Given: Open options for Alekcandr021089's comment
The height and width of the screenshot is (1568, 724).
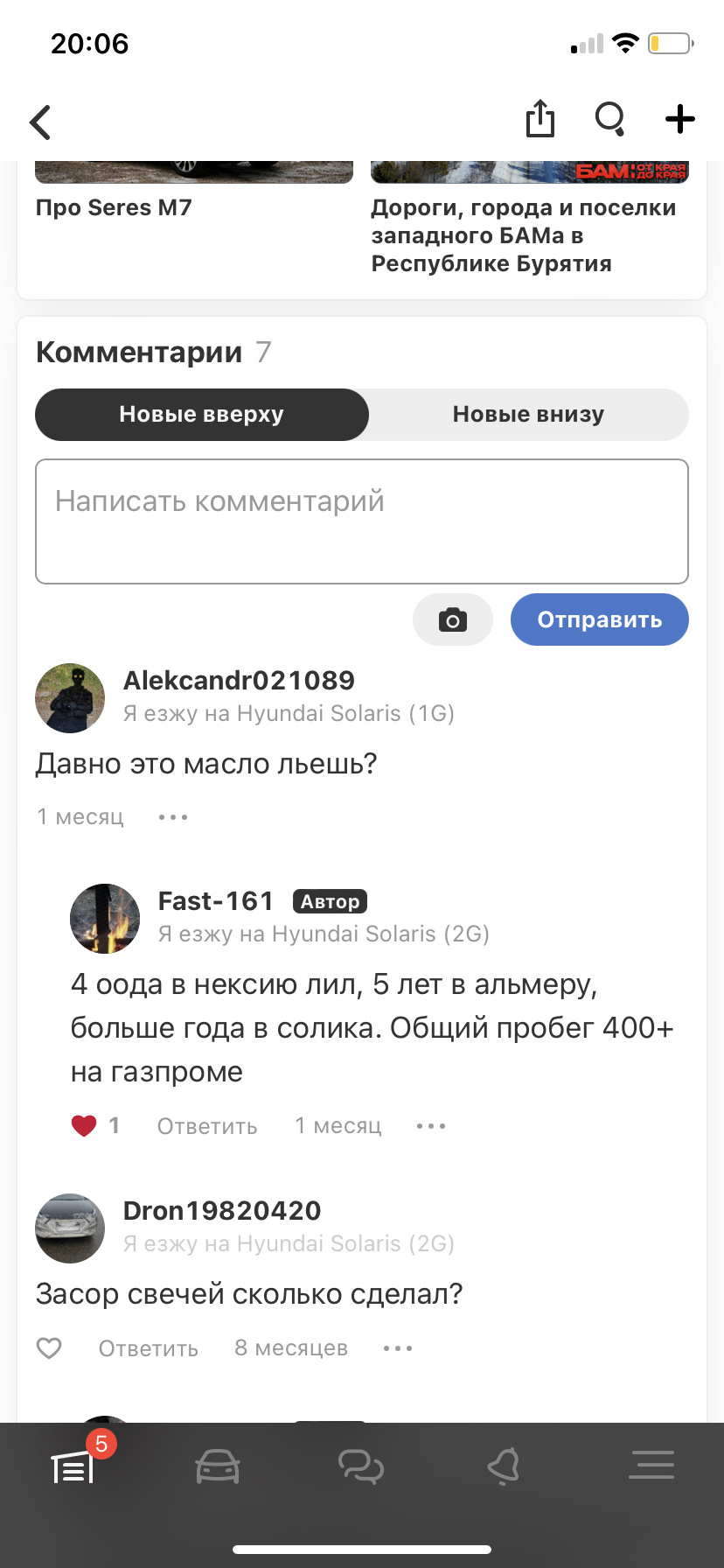Looking at the screenshot, I should click(x=173, y=817).
